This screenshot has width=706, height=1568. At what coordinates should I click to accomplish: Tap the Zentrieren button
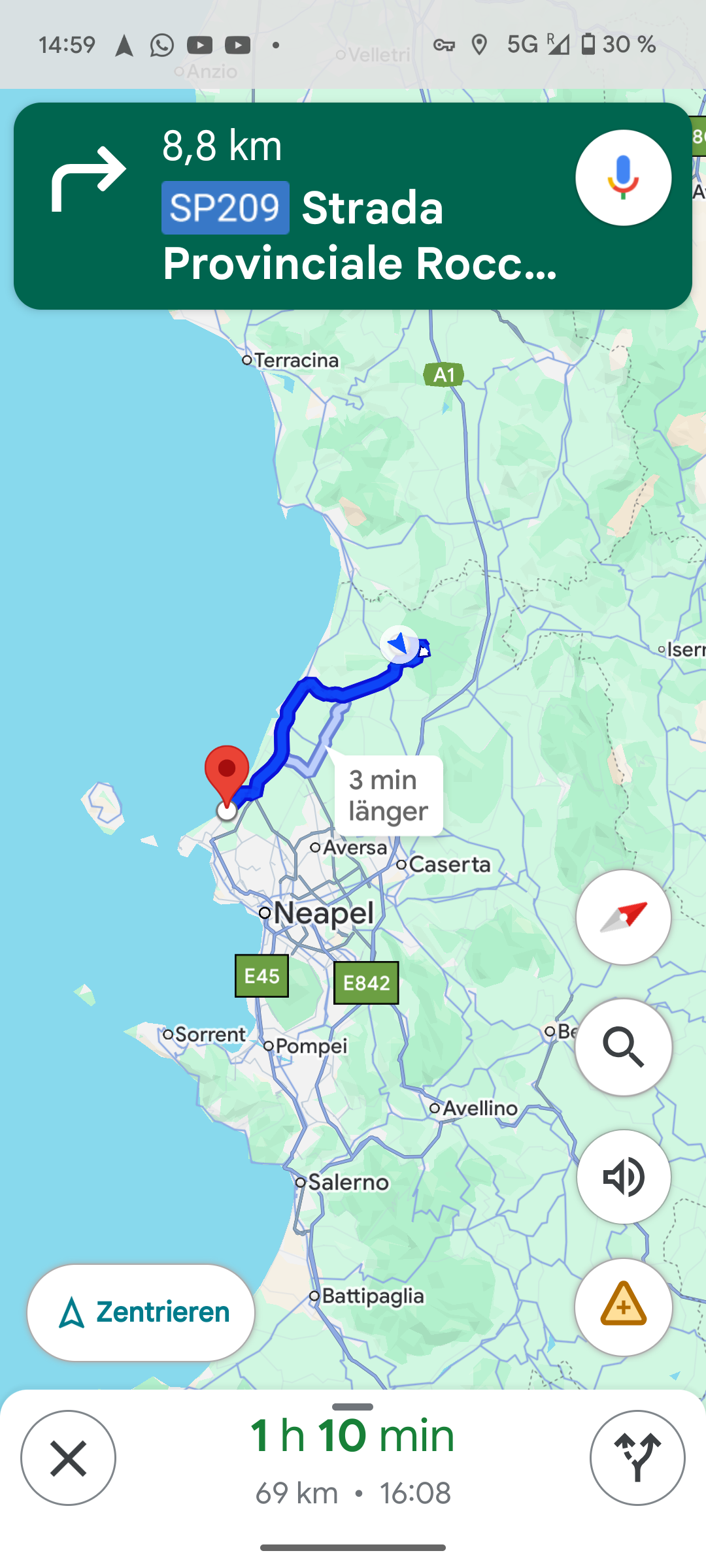[141, 1313]
